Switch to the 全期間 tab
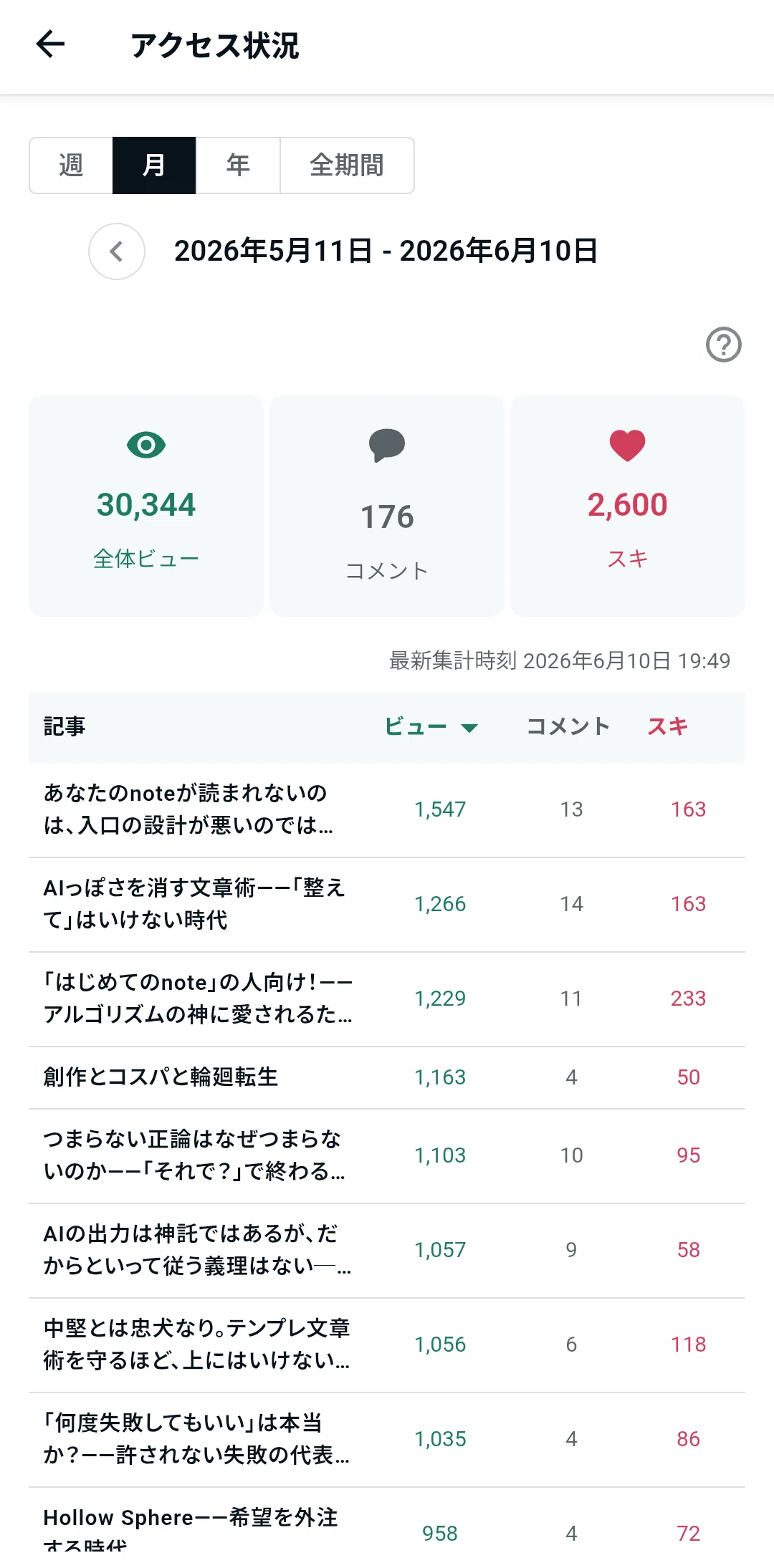This screenshot has width=774, height=1568. pyautogui.click(x=347, y=165)
